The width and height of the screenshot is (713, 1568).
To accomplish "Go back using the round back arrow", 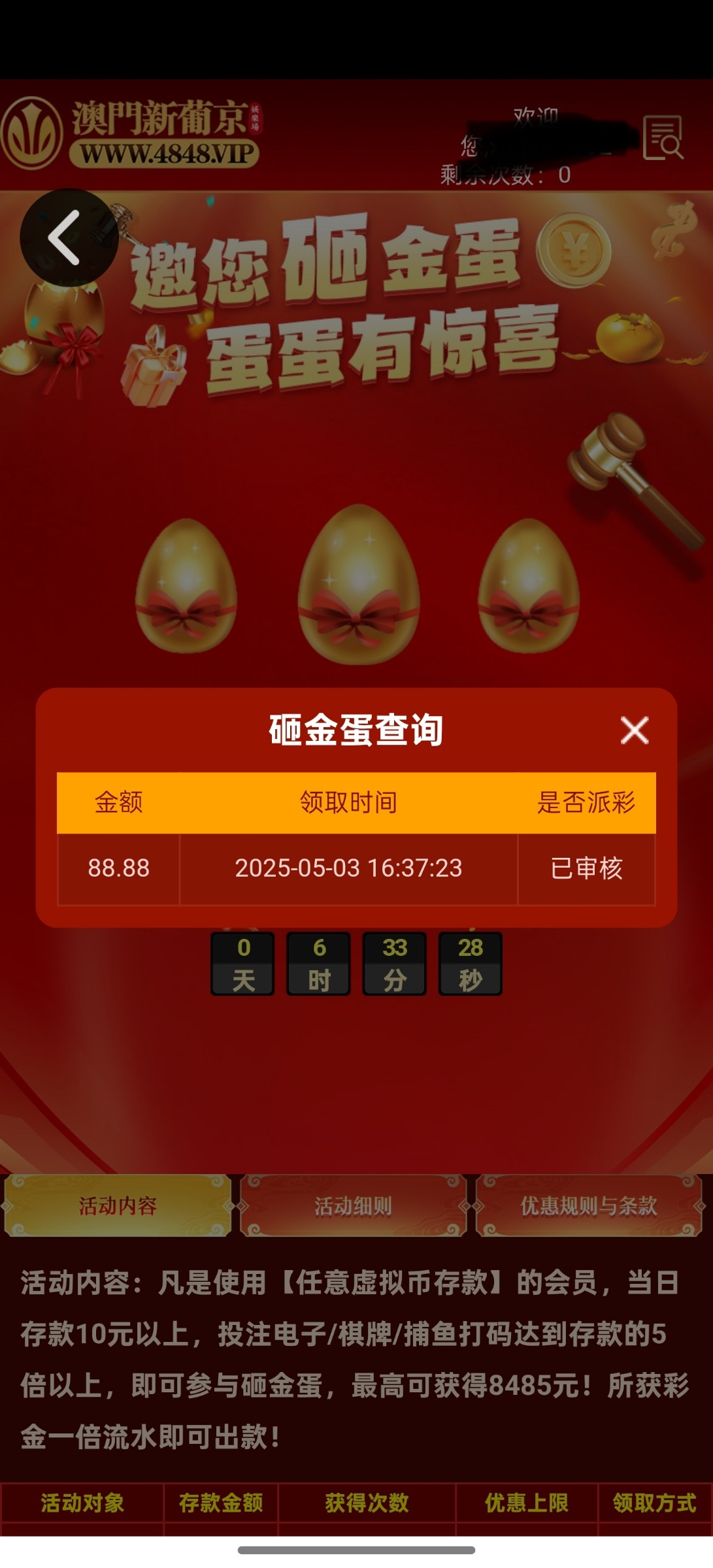I will 69,238.
